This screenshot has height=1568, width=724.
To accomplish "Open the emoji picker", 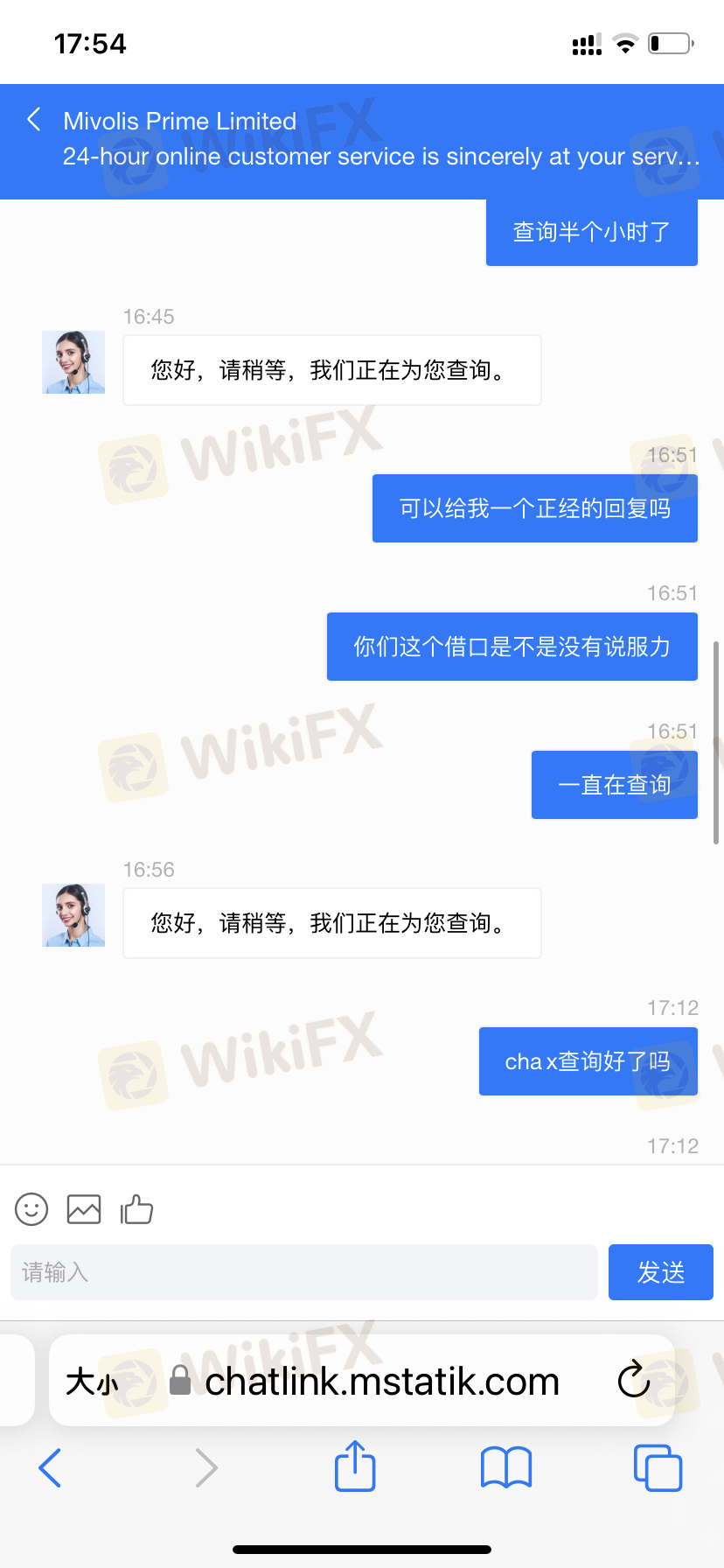I will (31, 1209).
